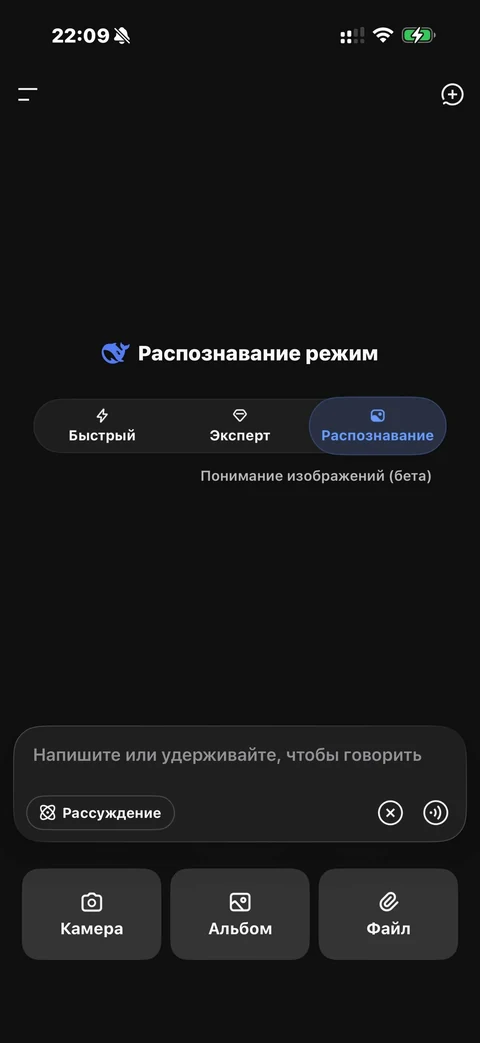Attach a document via Файл

click(388, 914)
